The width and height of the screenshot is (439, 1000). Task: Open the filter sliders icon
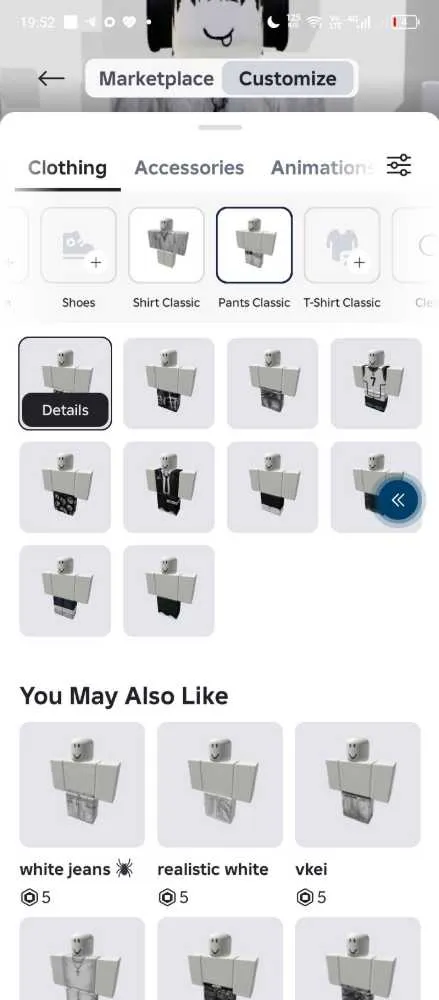point(399,165)
